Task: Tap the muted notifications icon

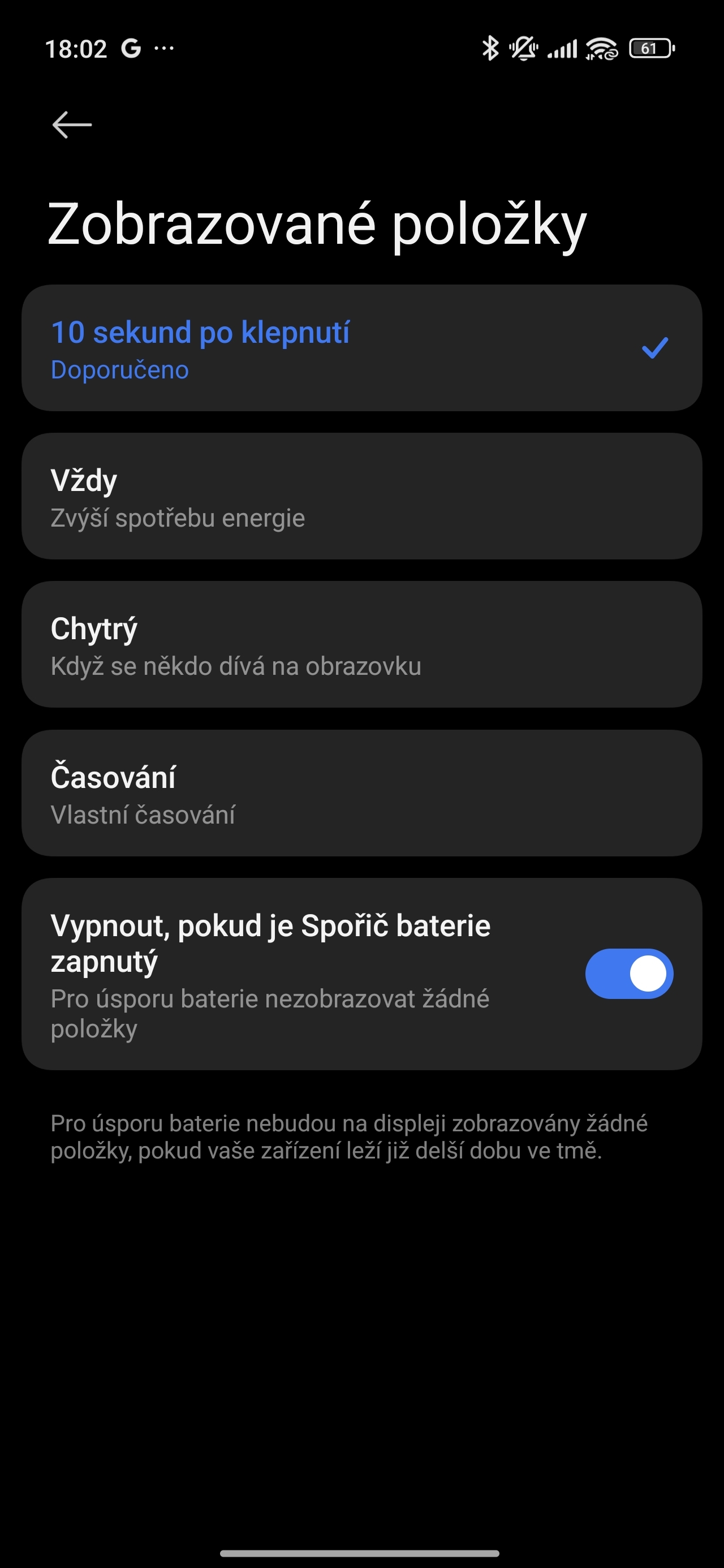Action: [525, 49]
